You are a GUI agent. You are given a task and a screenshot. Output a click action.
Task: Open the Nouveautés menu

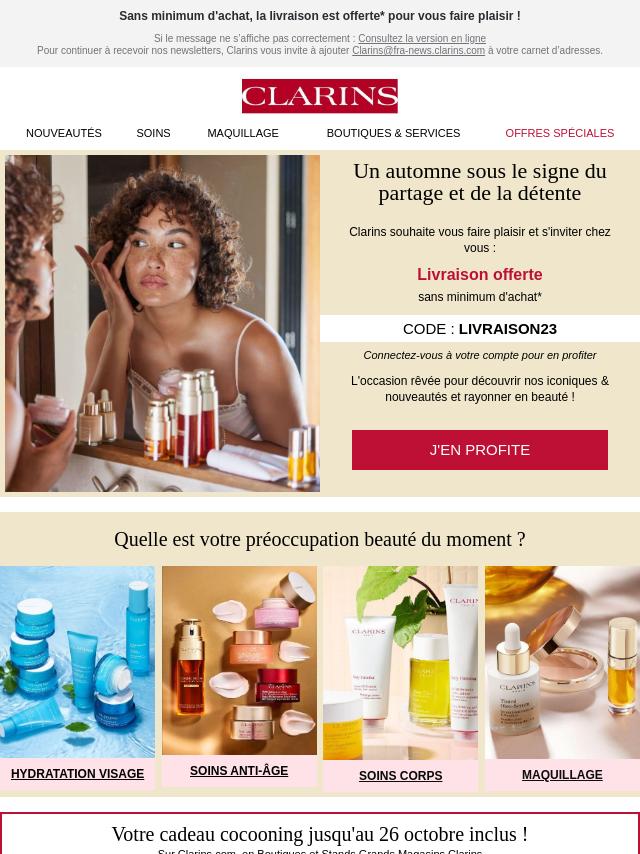64,133
